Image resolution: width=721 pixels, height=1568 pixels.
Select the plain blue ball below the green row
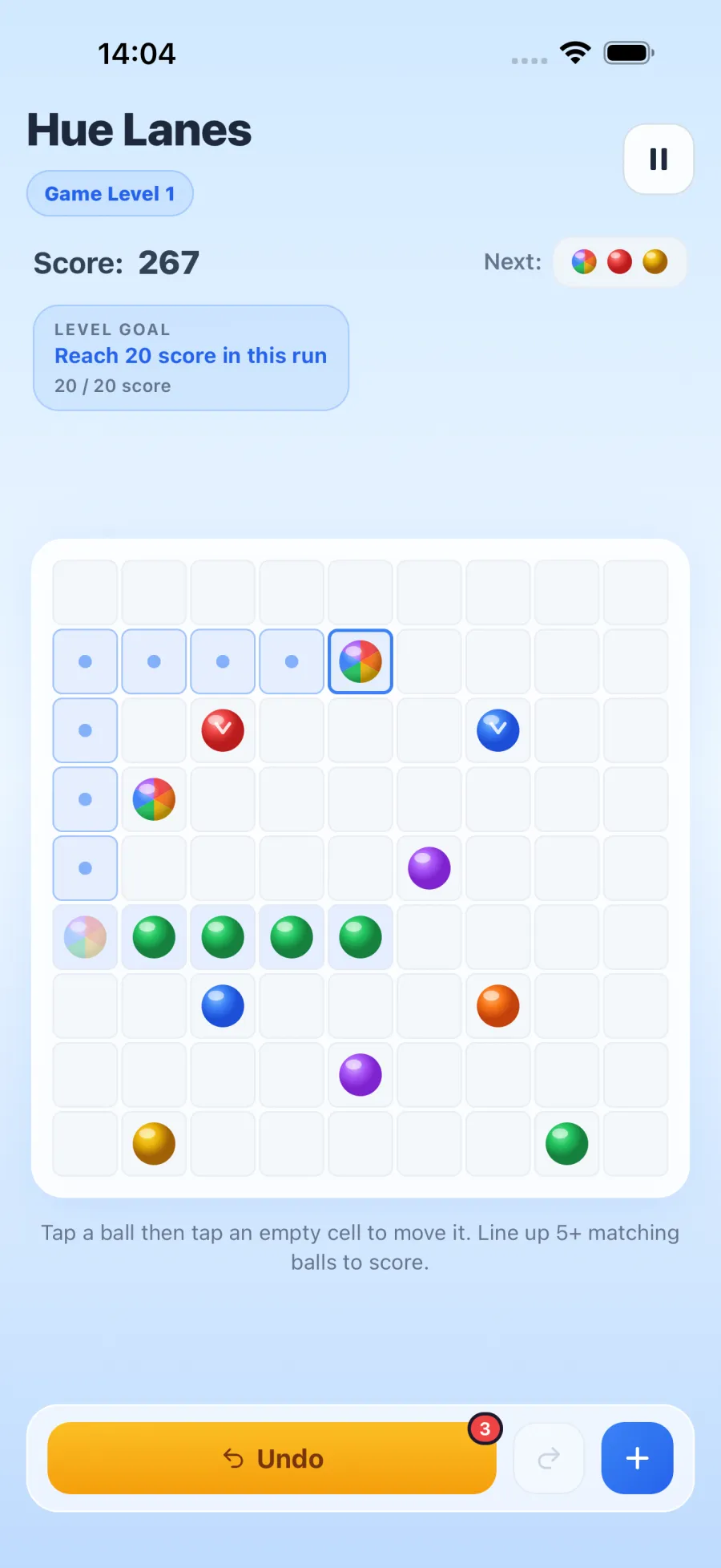click(223, 1006)
